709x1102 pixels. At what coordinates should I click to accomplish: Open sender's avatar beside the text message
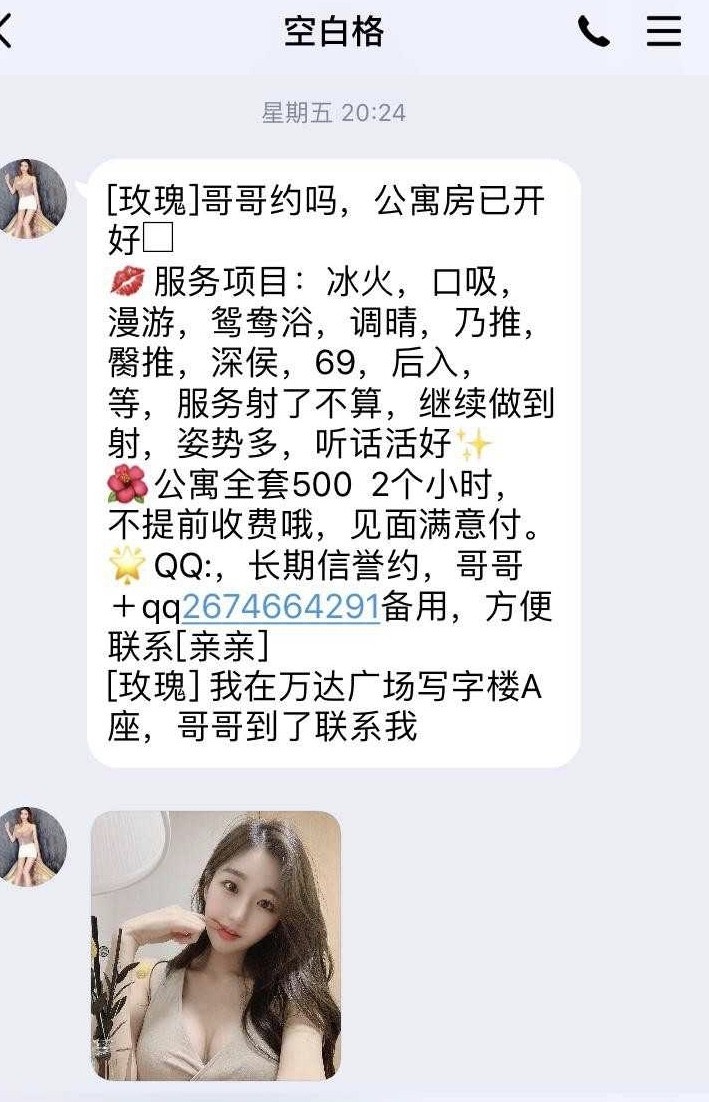(x=31, y=198)
